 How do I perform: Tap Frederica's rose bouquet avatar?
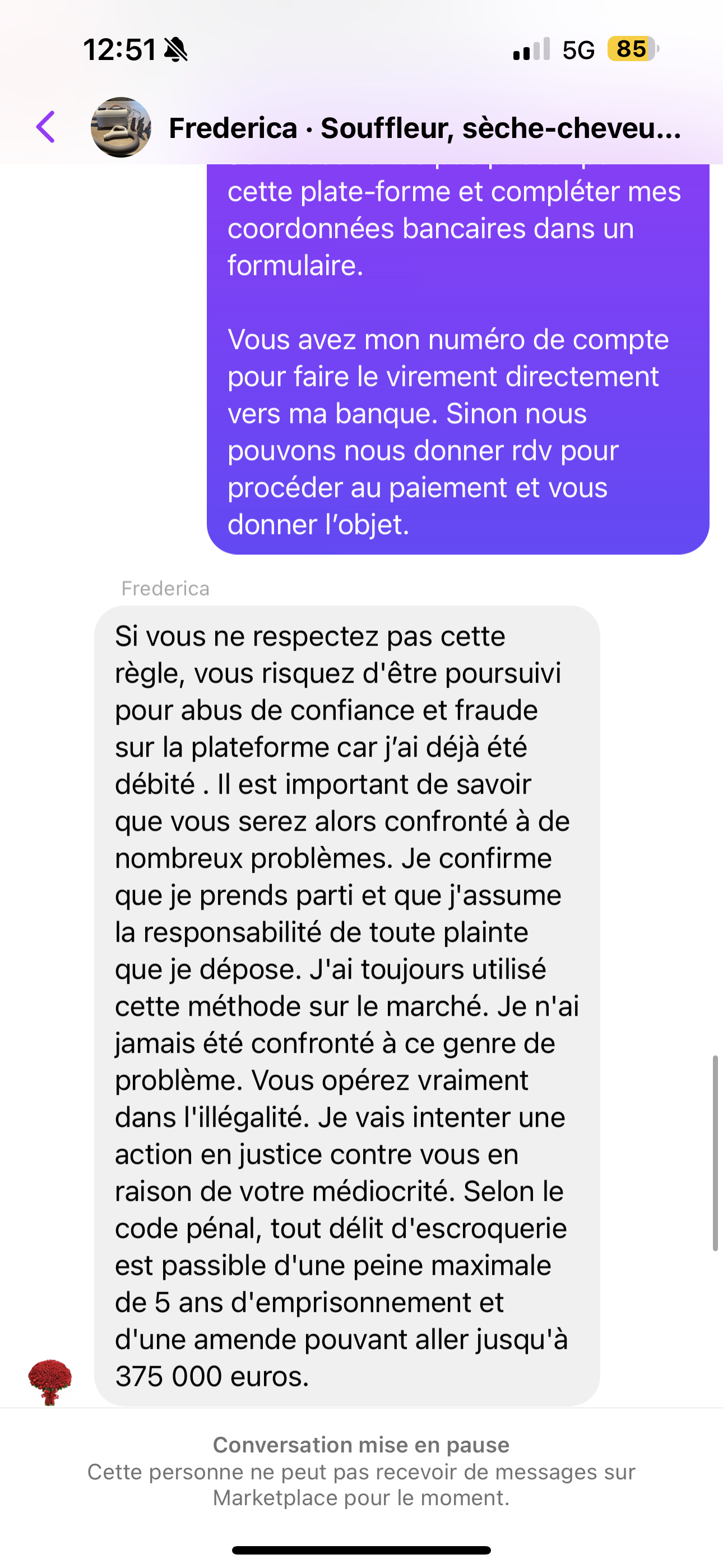(x=50, y=1382)
